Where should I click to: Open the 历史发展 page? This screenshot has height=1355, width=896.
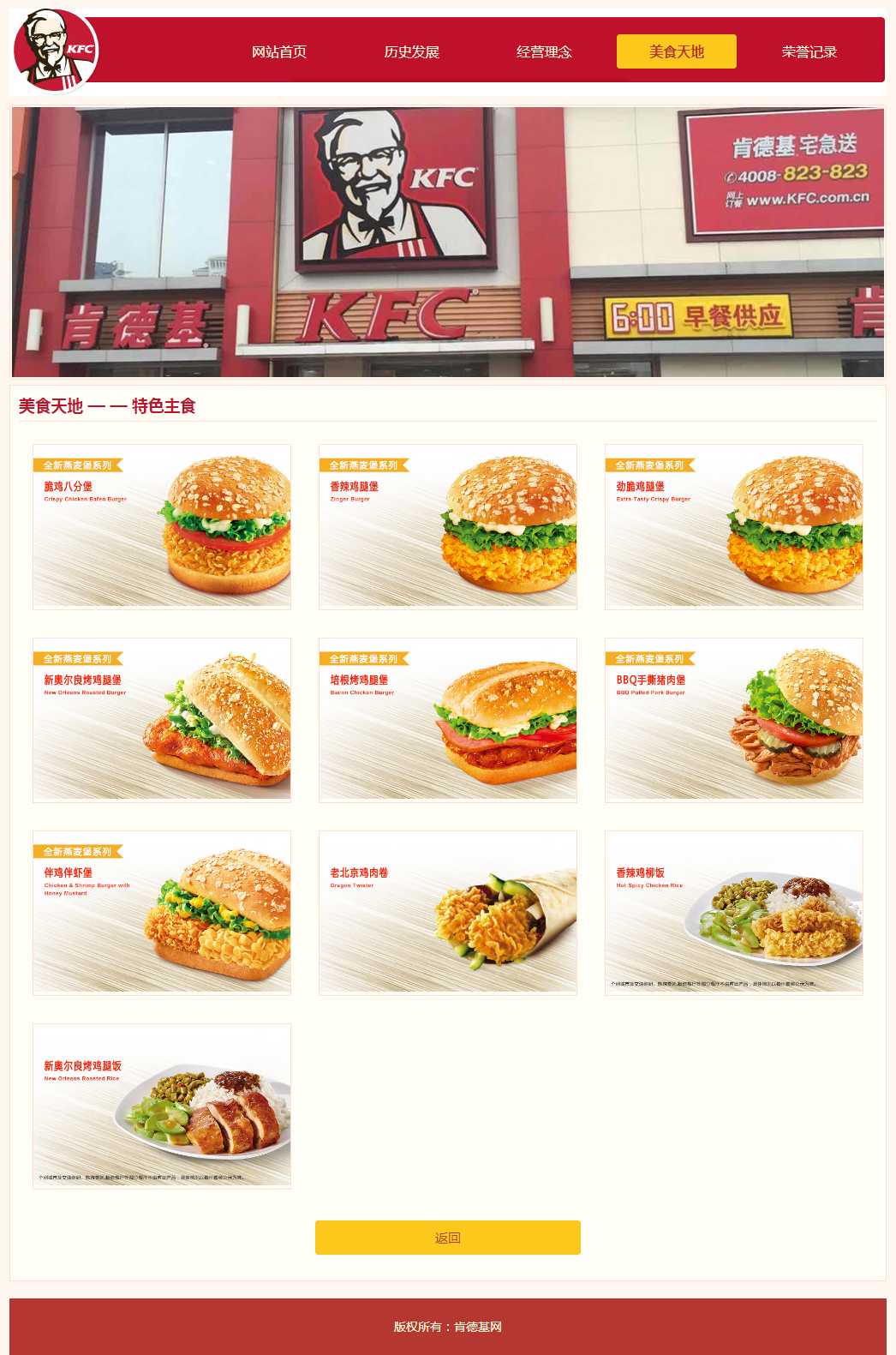[411, 51]
